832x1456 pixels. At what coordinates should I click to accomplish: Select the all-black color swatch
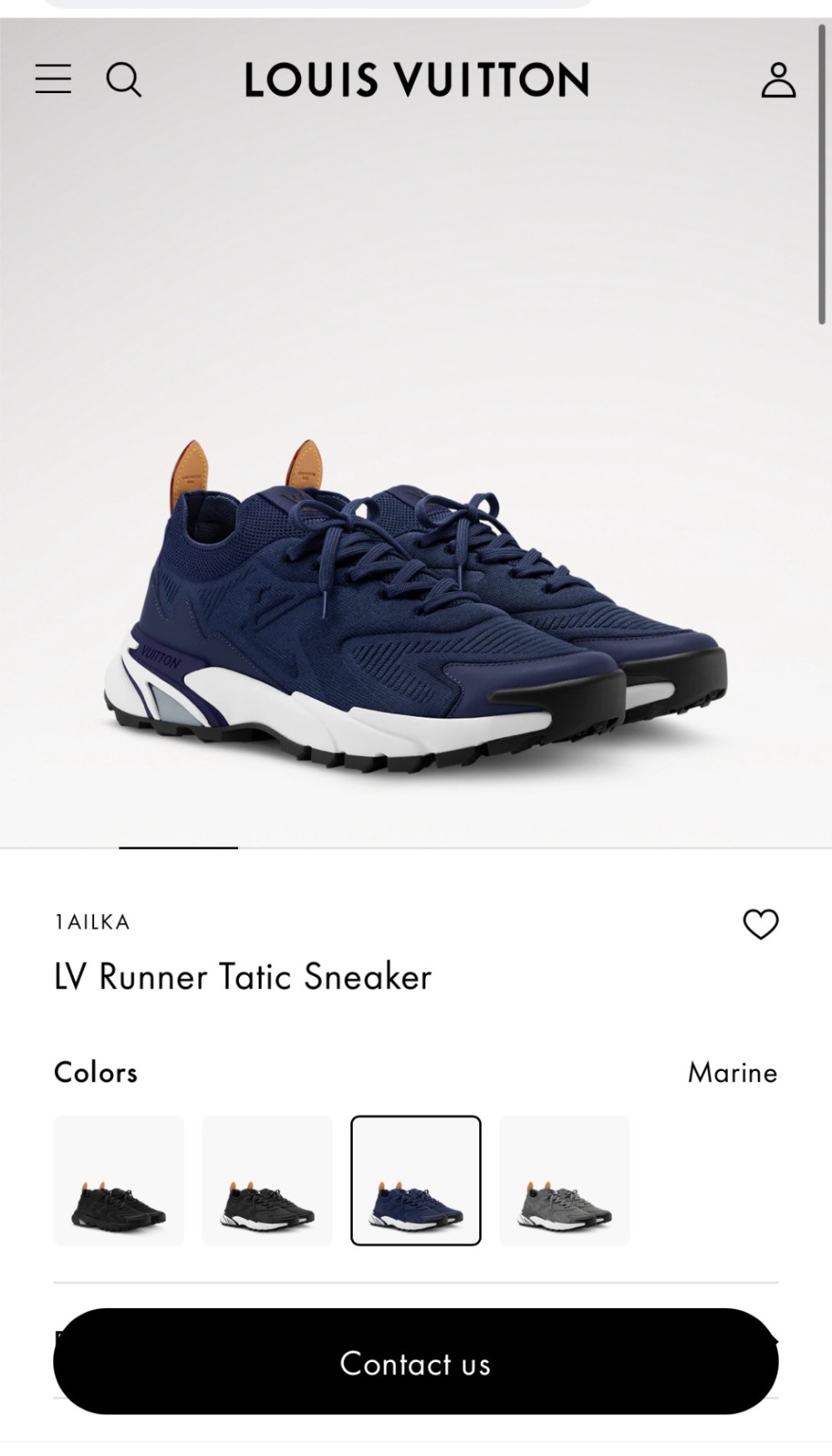119,1181
